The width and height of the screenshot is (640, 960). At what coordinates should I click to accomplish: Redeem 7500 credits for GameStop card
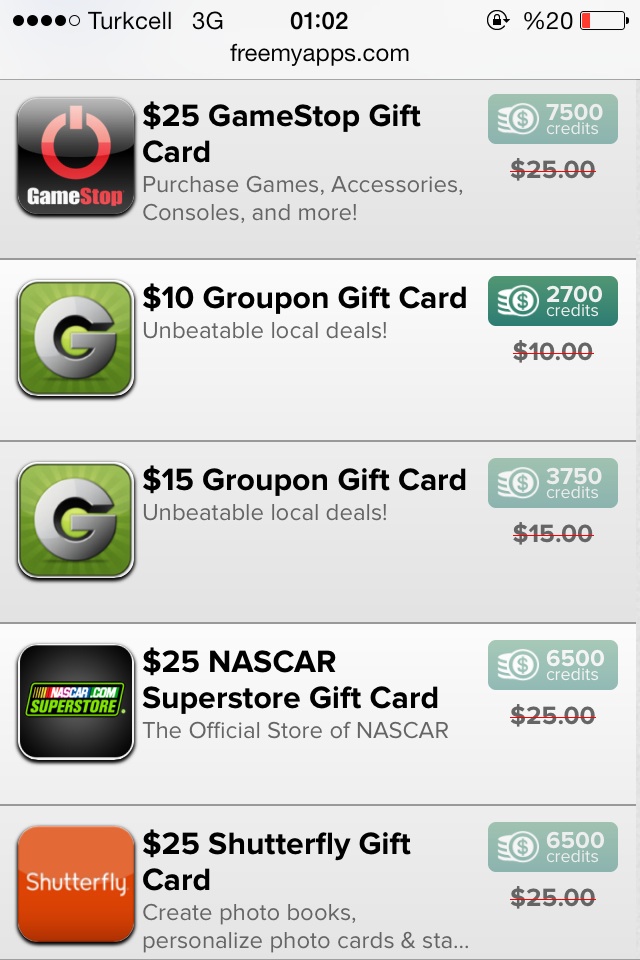[x=552, y=119]
